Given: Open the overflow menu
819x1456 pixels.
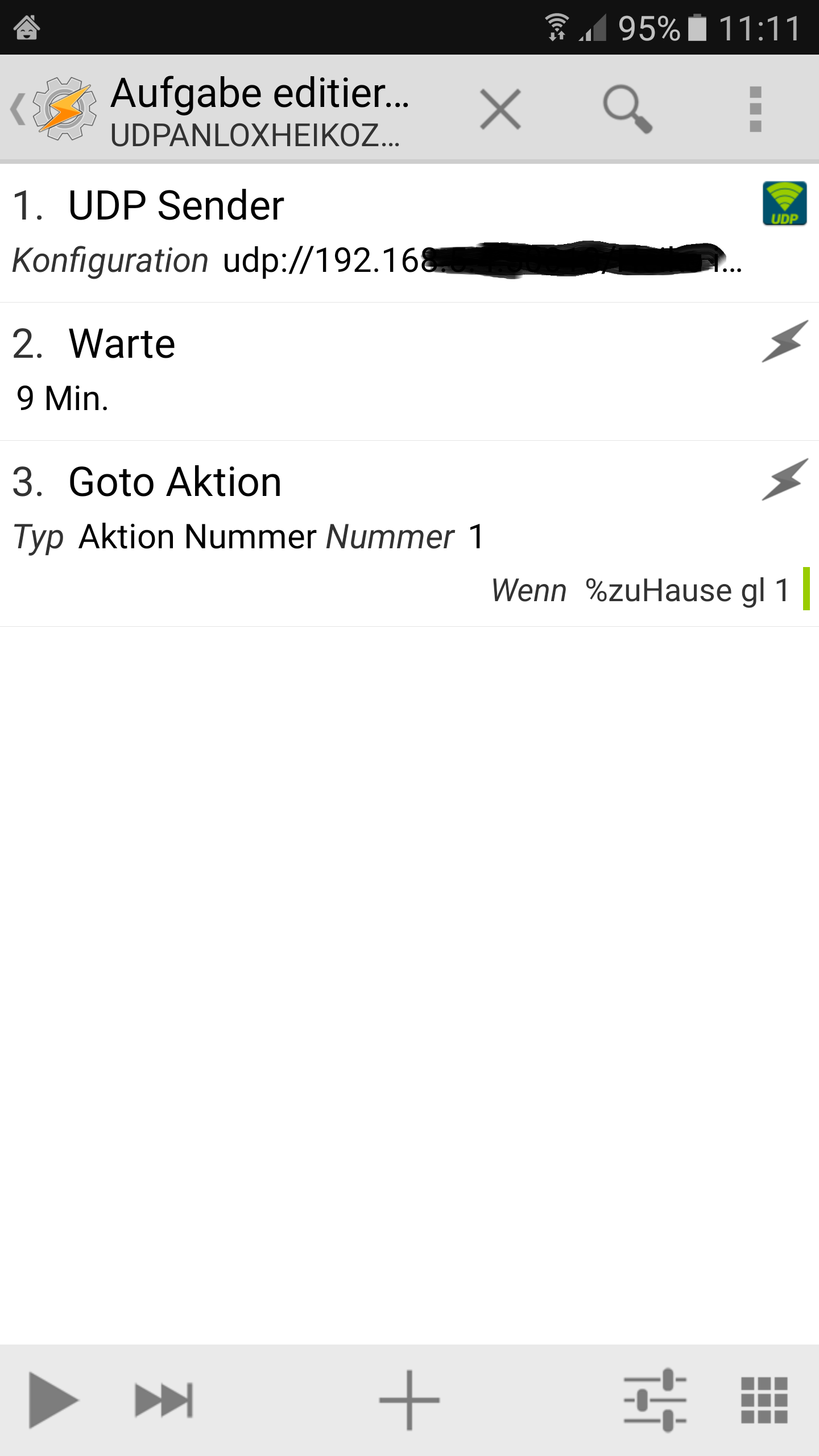Looking at the screenshot, I should coord(755,109).
